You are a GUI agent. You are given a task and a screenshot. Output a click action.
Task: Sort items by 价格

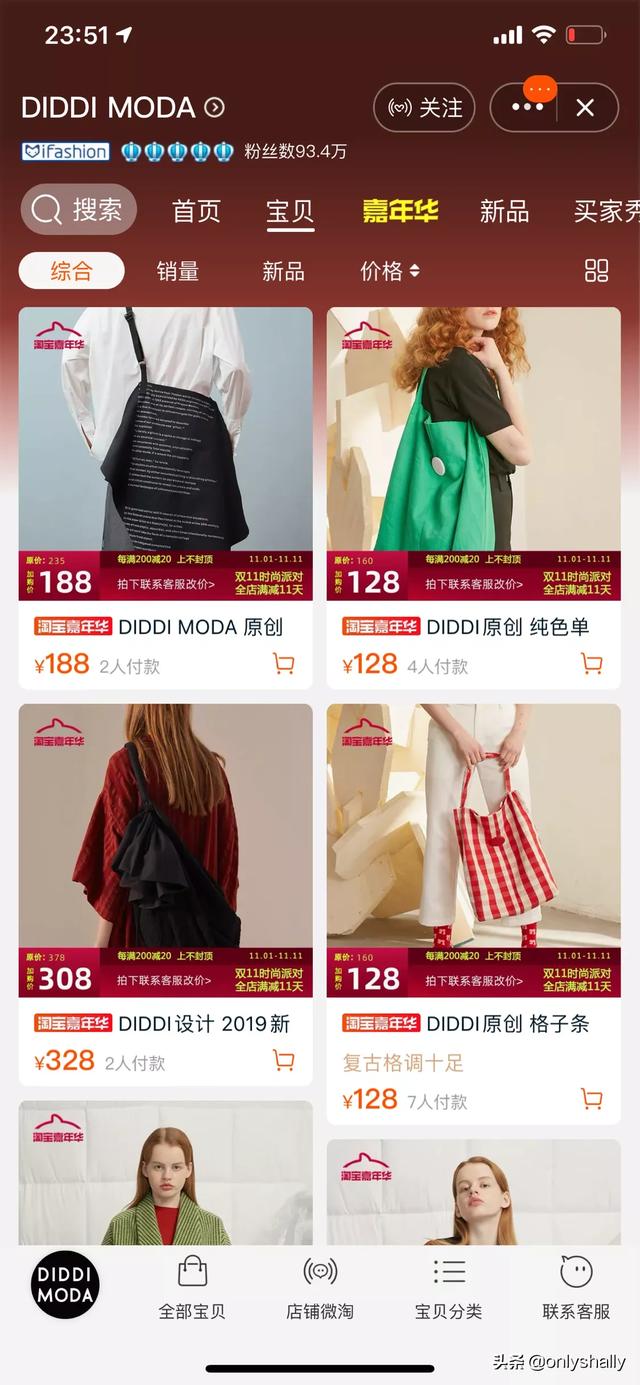[389, 271]
